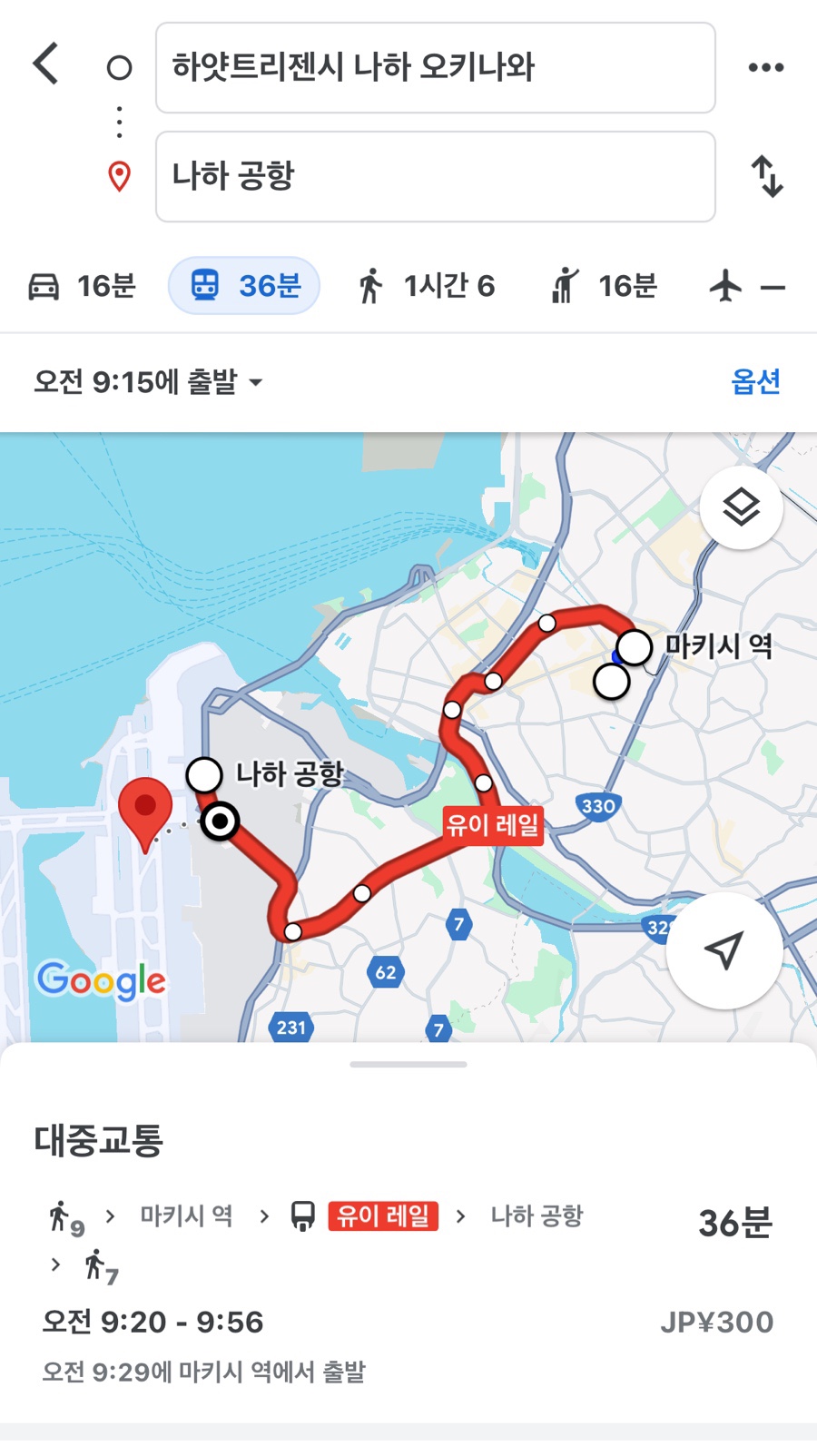
Task: Select the transit mode 36분
Action: 244,286
